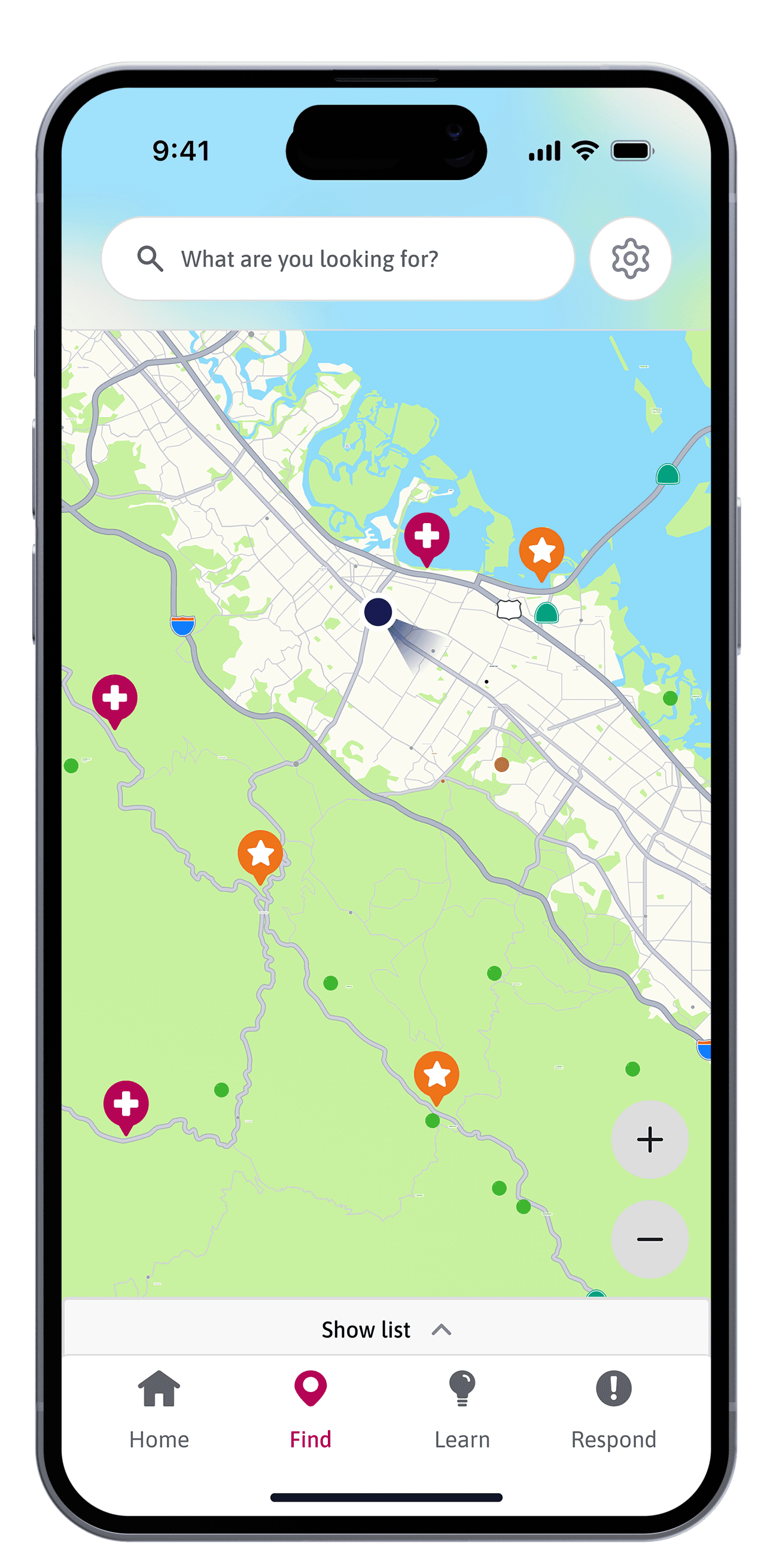Viewport: 773px width, 1568px height.
Task: Select the red cross pin nearest the location dot
Action: pyautogui.click(x=427, y=537)
